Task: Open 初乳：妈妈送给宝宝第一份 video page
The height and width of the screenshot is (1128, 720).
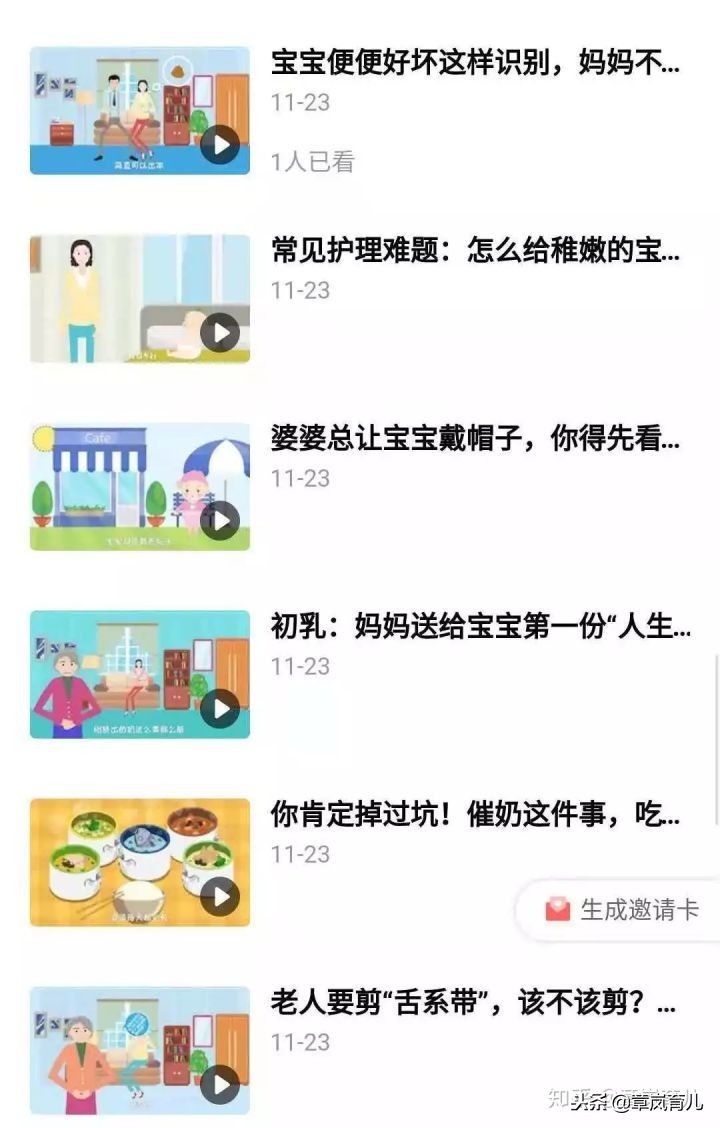Action: (470, 625)
